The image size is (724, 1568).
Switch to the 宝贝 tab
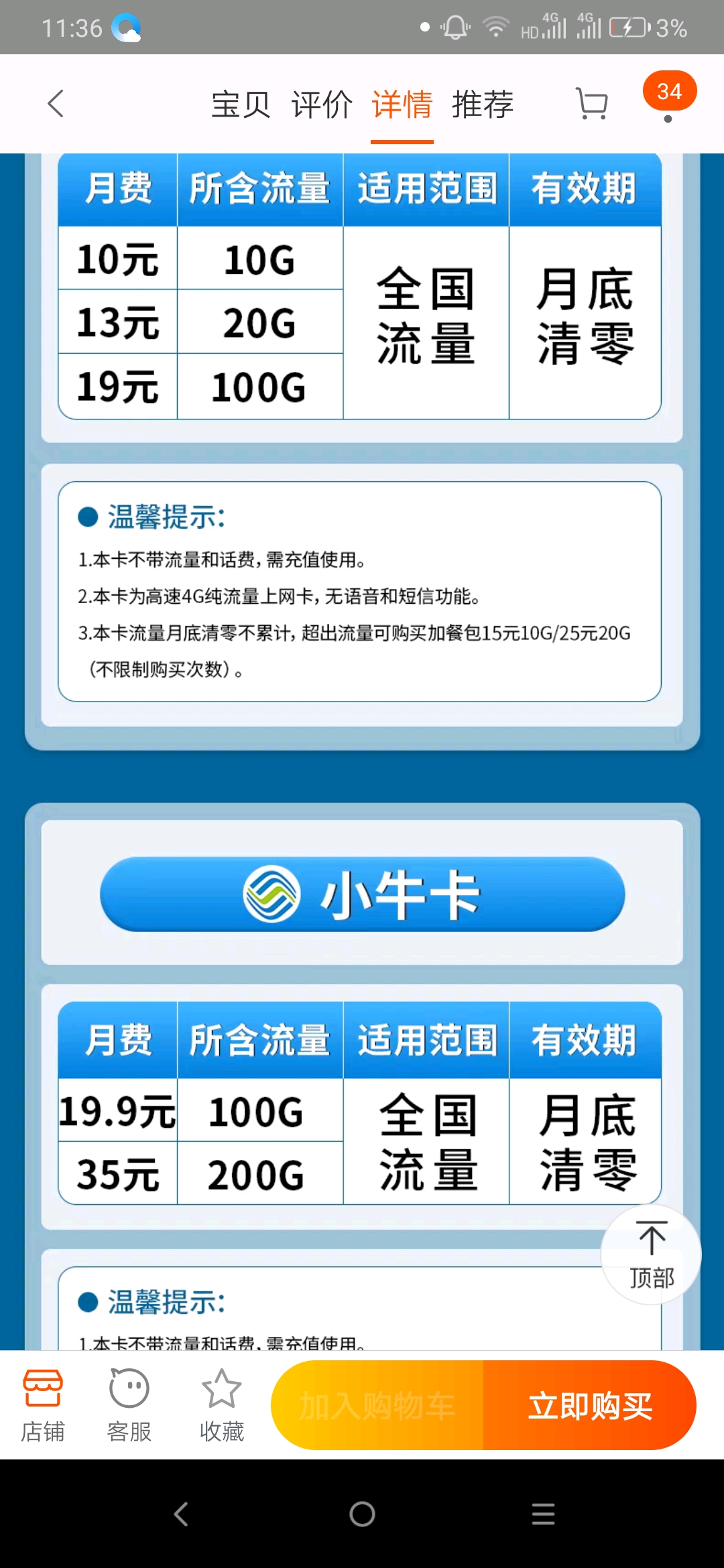pos(241,105)
